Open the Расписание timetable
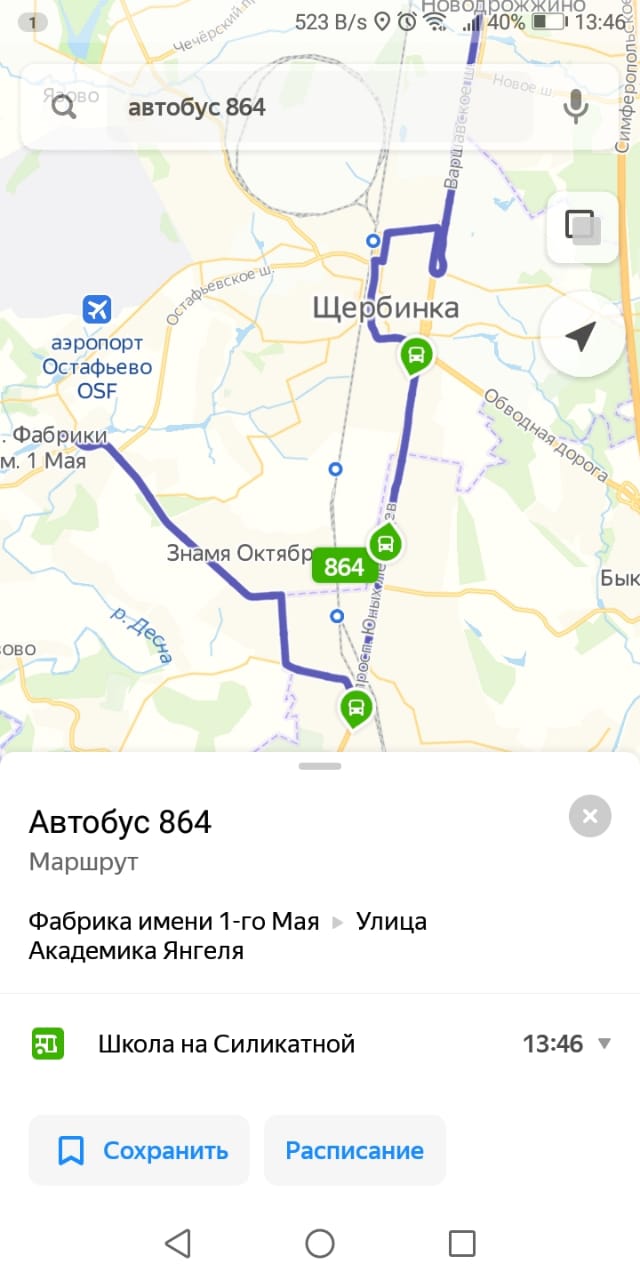 (354, 1151)
